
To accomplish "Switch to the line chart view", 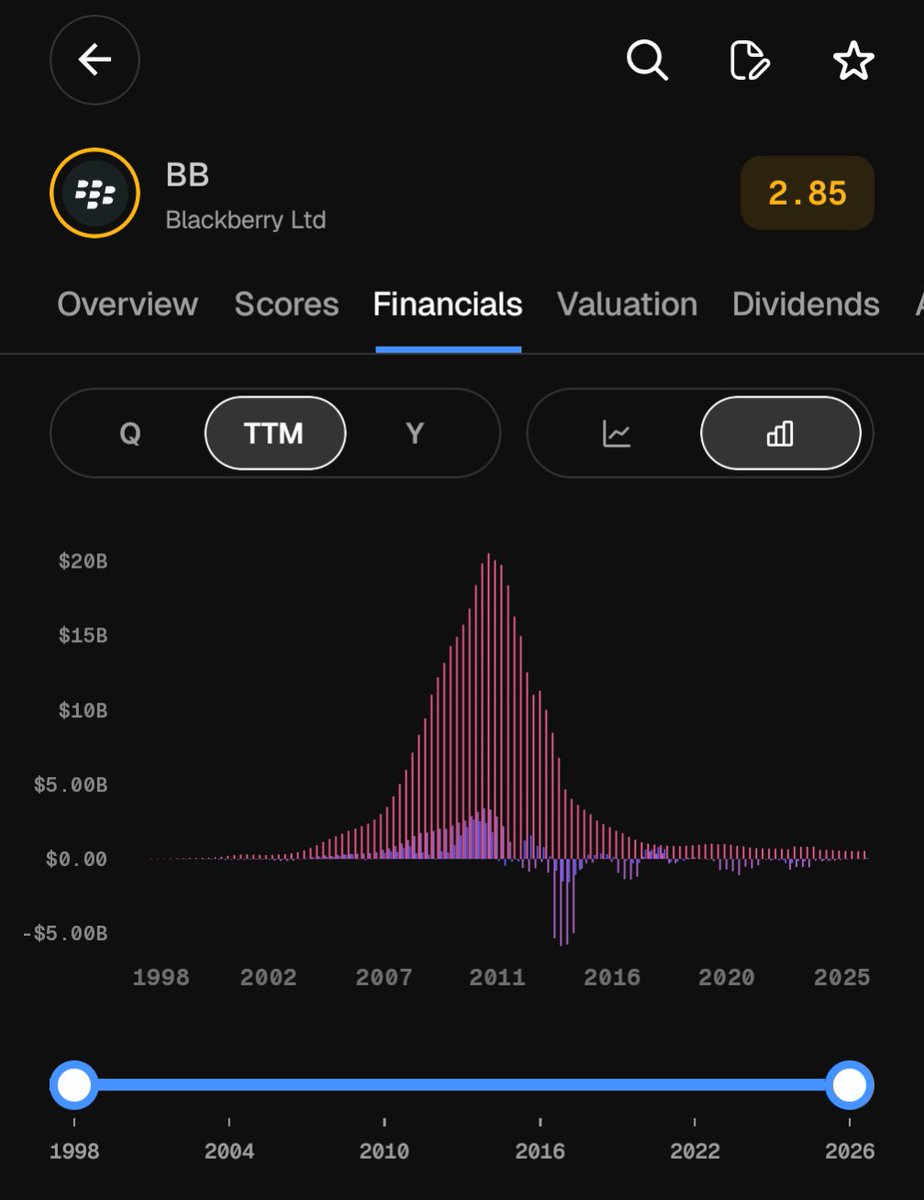I will pos(617,433).
